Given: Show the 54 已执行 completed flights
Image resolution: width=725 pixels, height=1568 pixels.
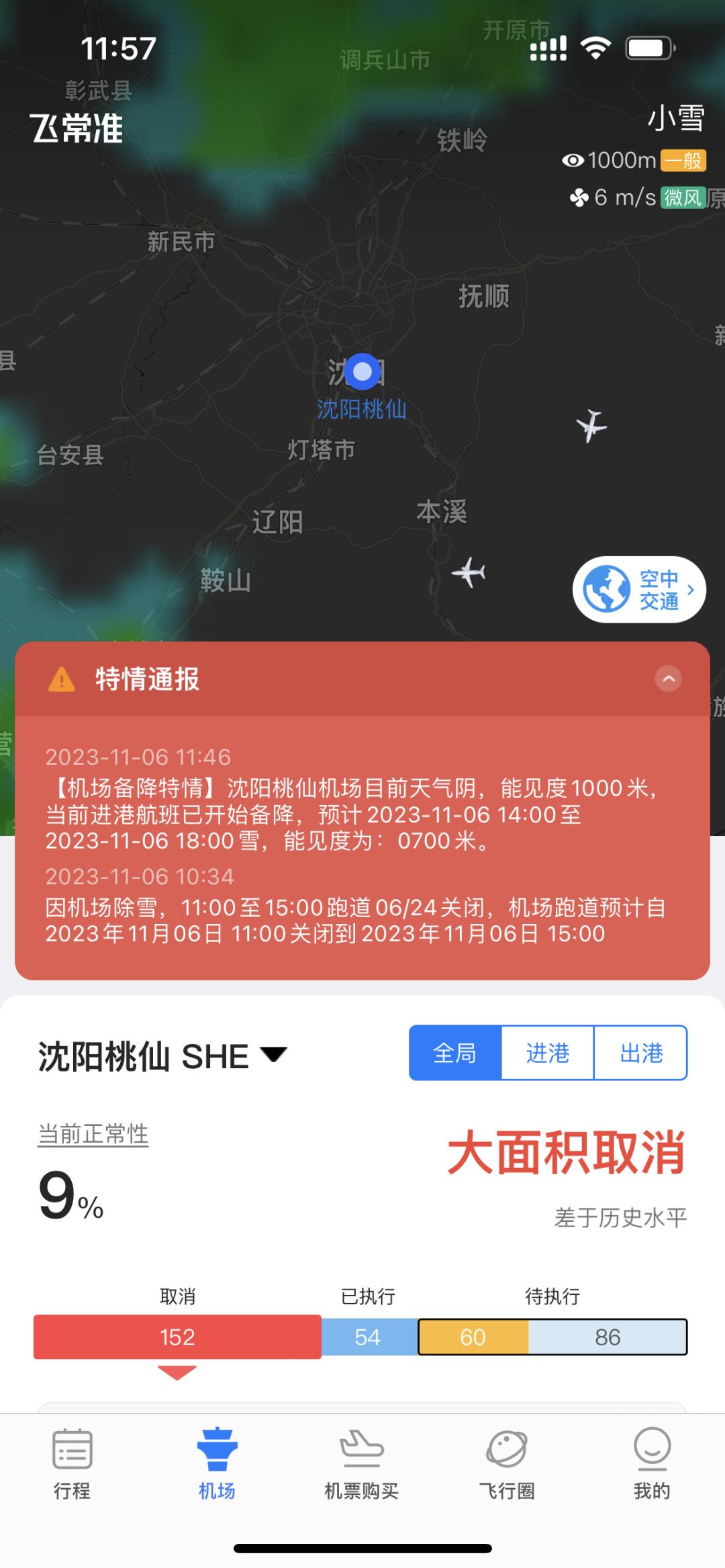Looking at the screenshot, I should tap(369, 1337).
